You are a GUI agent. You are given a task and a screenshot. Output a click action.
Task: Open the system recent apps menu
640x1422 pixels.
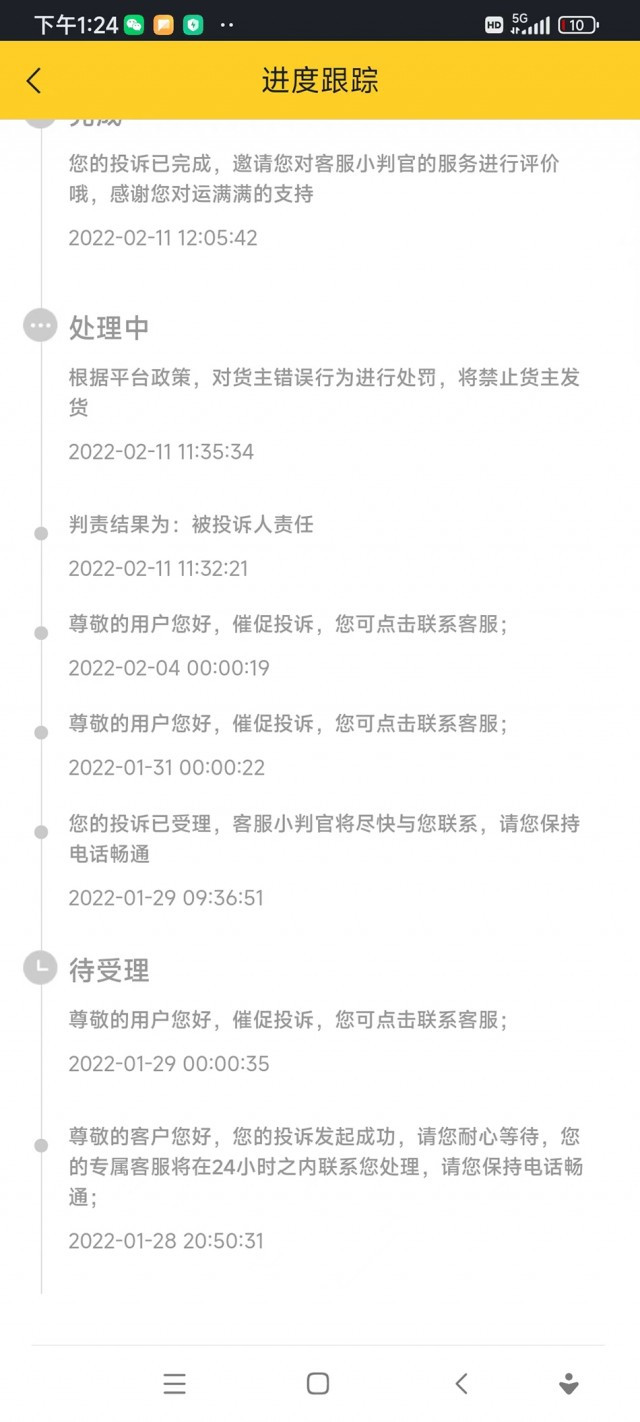tap(175, 1384)
